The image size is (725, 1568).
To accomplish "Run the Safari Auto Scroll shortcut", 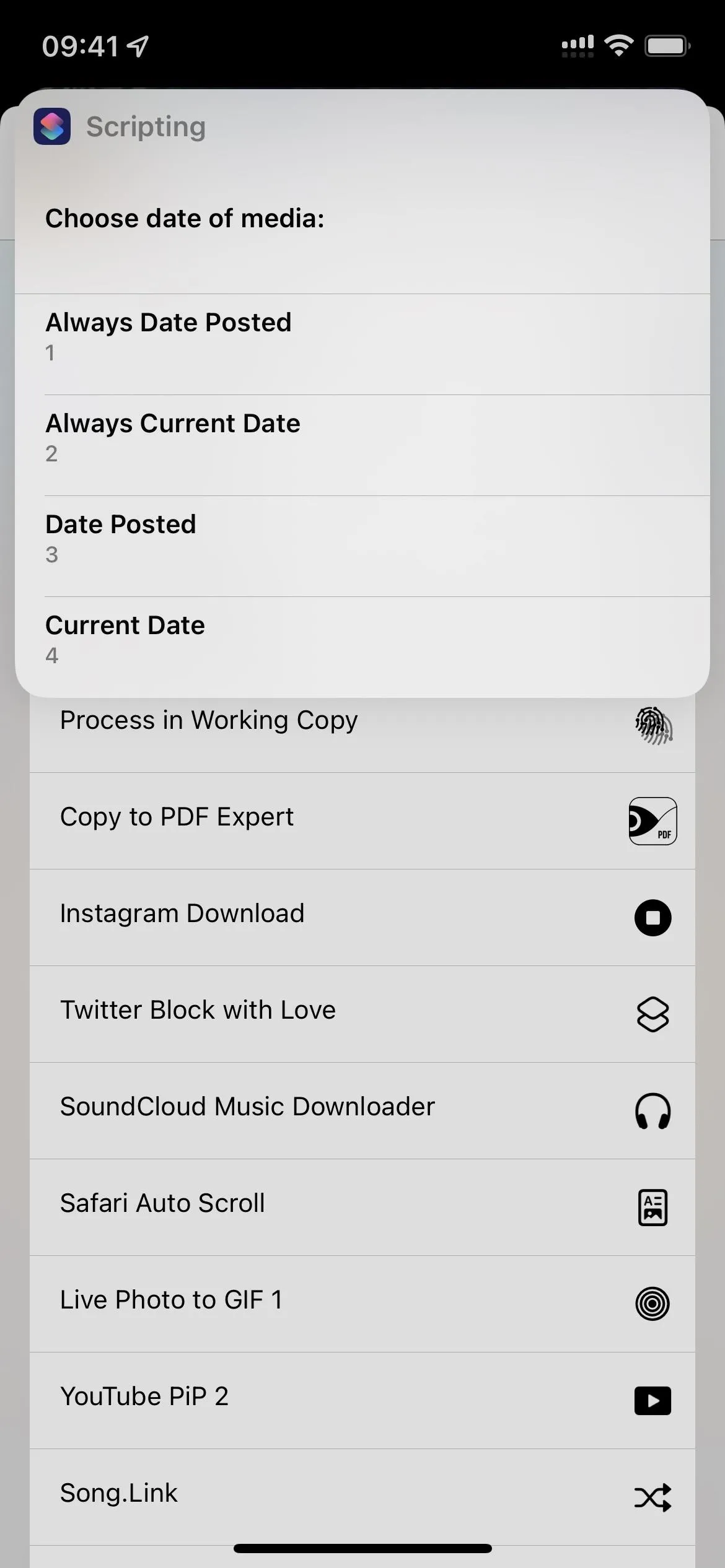I will [362, 1207].
